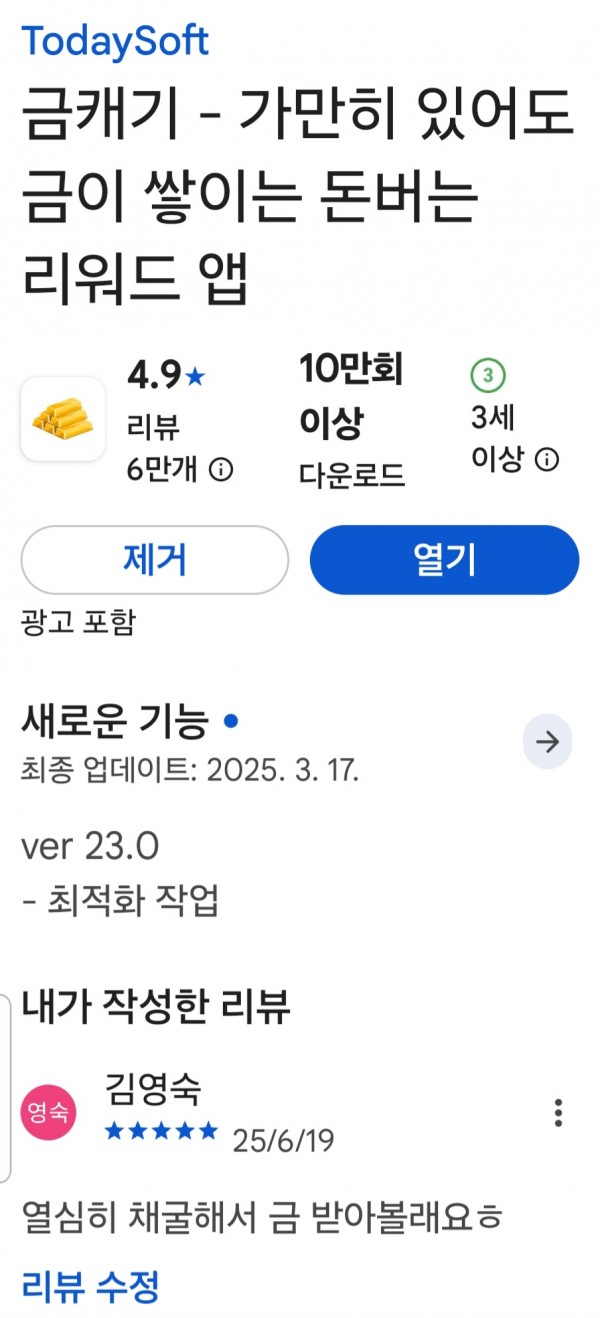Tap the info icon next to 리뷰 6만개
Image resolution: width=600 pixels, height=1318 pixels.
tap(223, 469)
